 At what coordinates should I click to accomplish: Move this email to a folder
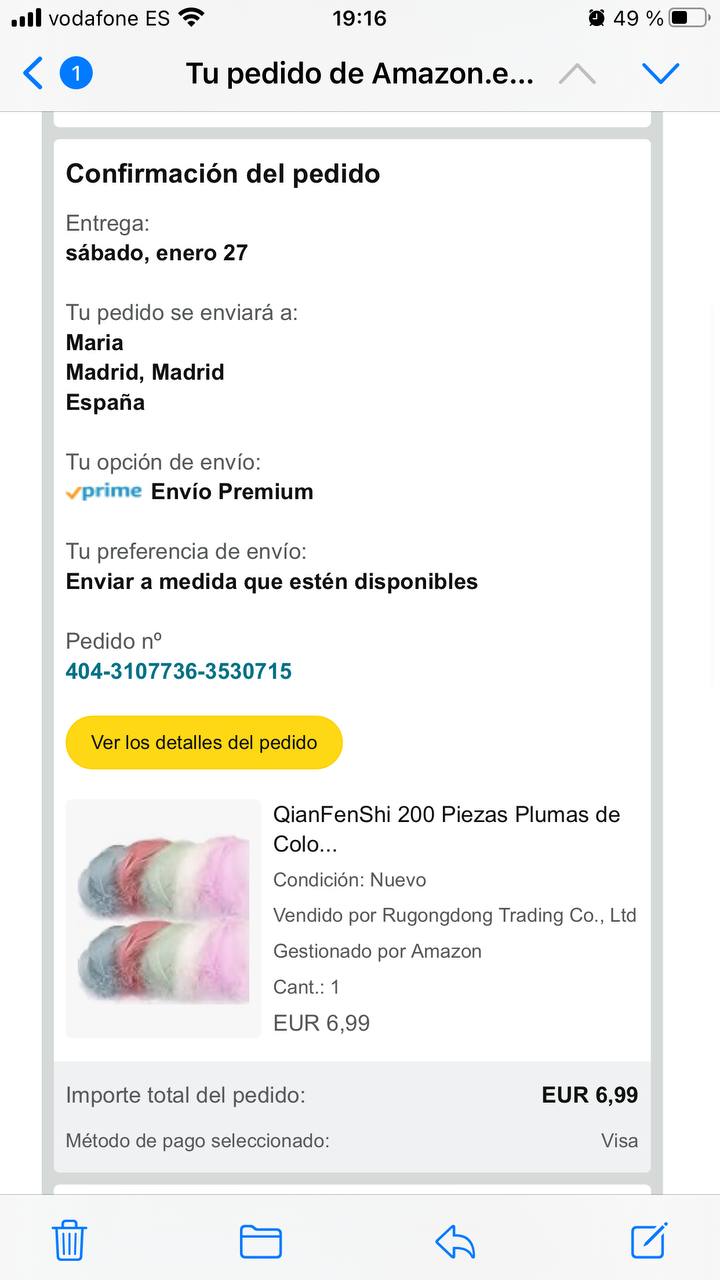[x=260, y=1241]
